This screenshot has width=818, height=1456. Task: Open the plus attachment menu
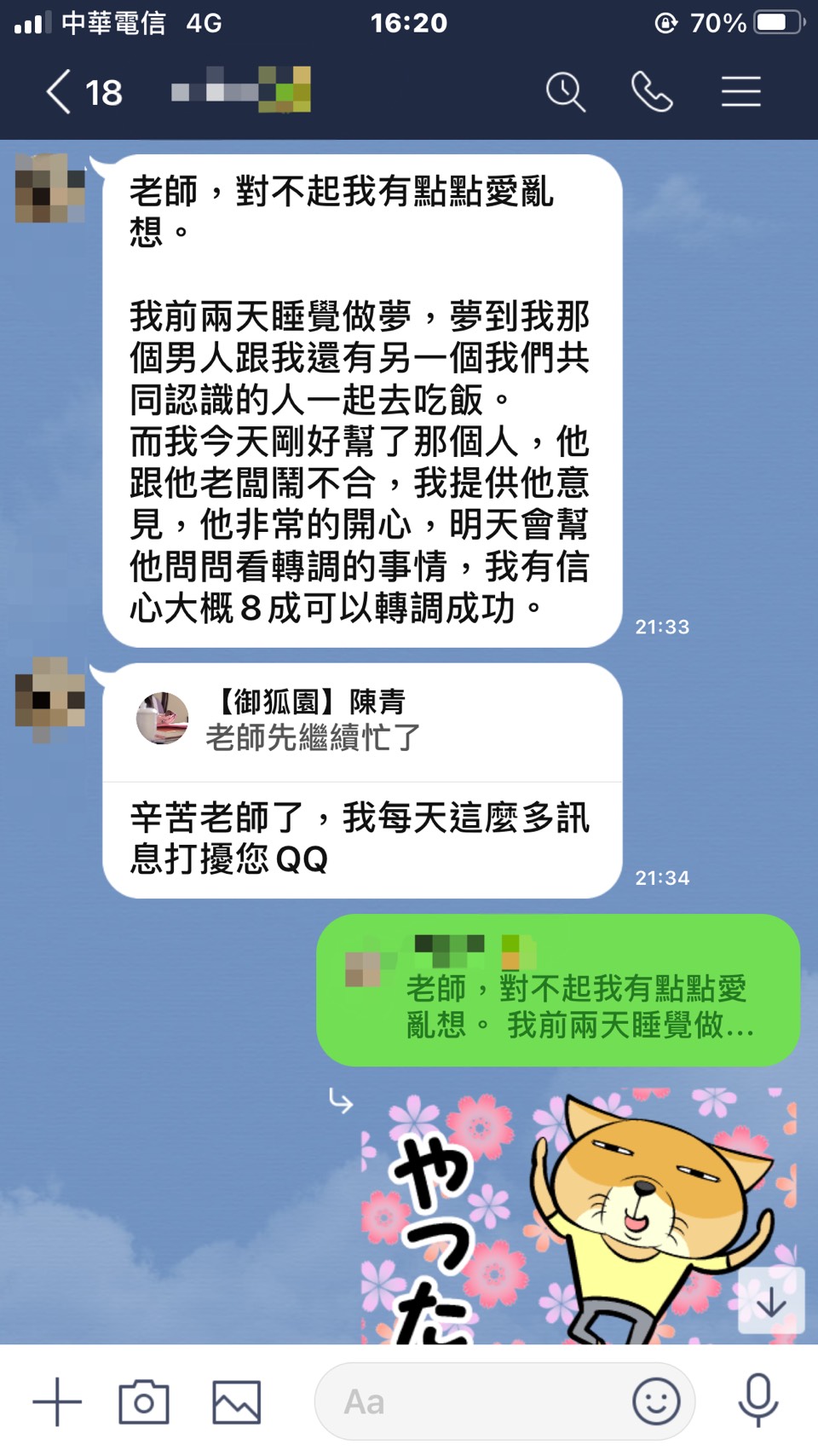coord(57,1401)
